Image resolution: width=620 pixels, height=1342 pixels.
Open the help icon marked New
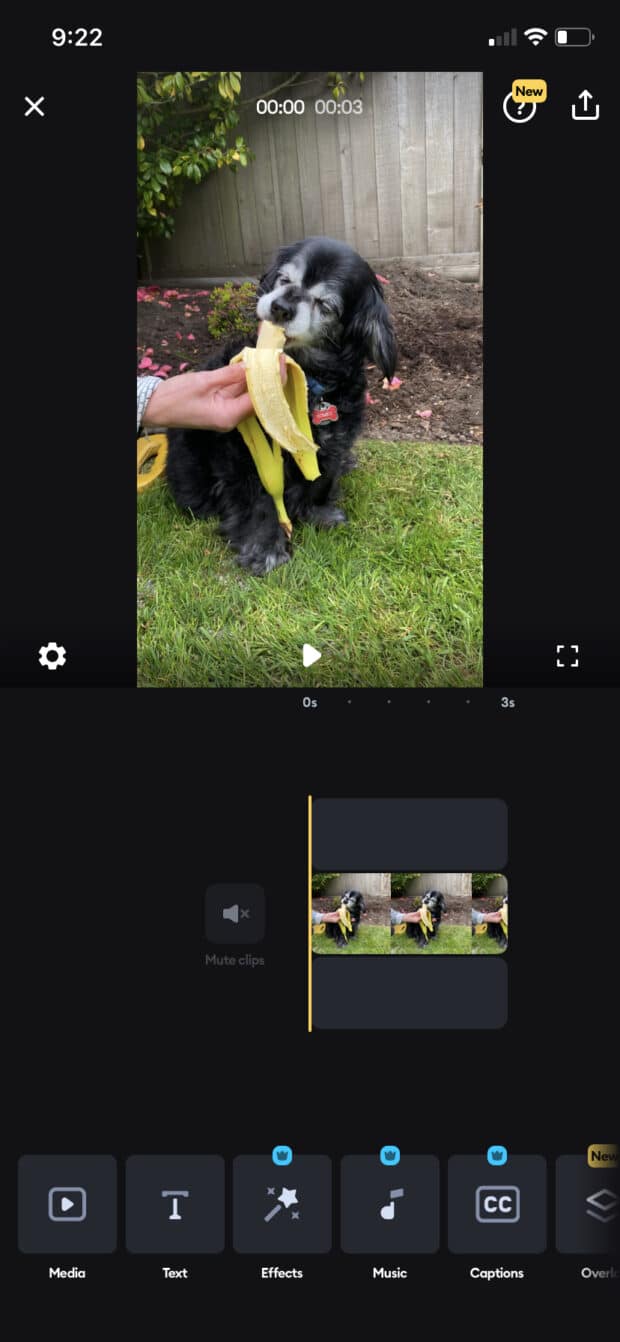(520, 106)
